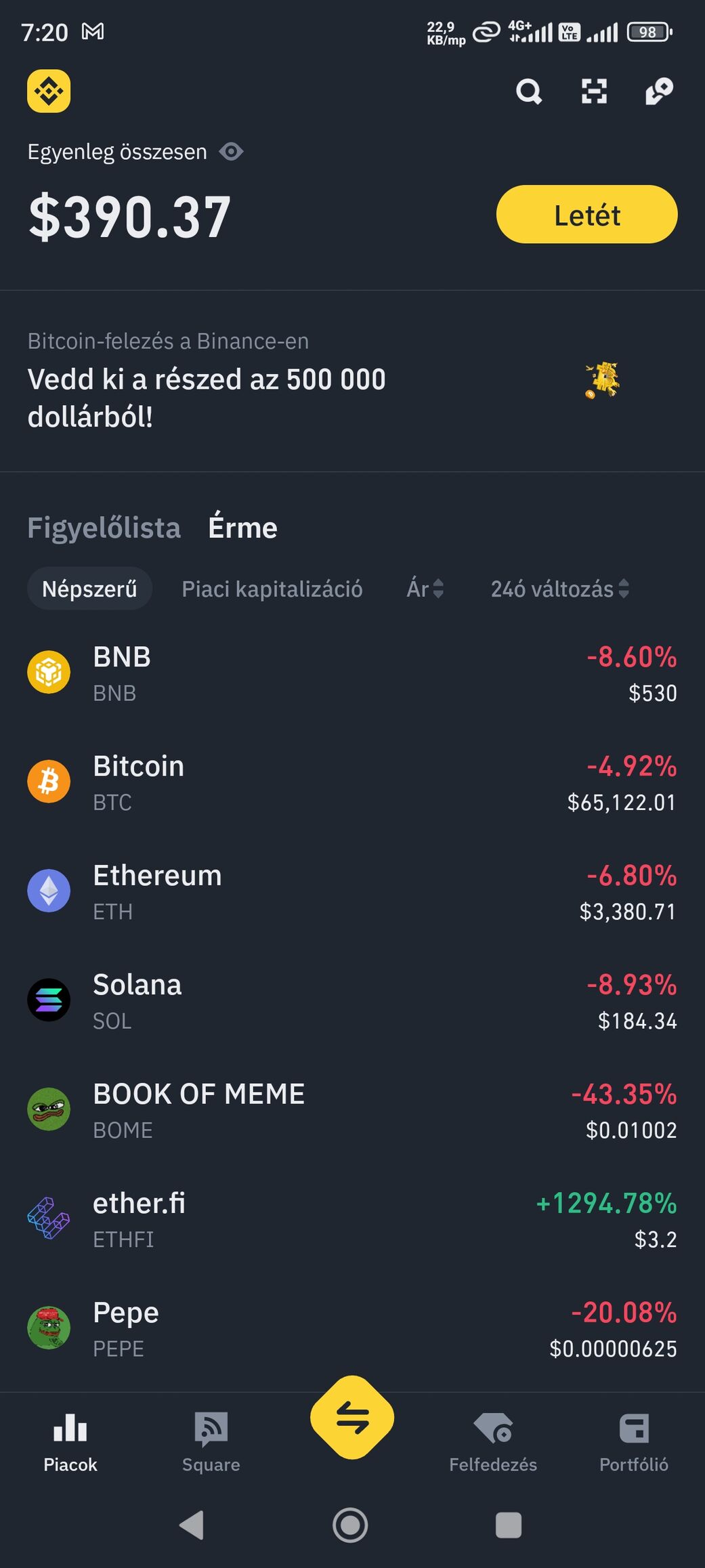Select the Piaci kapitalizáció filter
The width and height of the screenshot is (705, 1568).
[x=272, y=589]
